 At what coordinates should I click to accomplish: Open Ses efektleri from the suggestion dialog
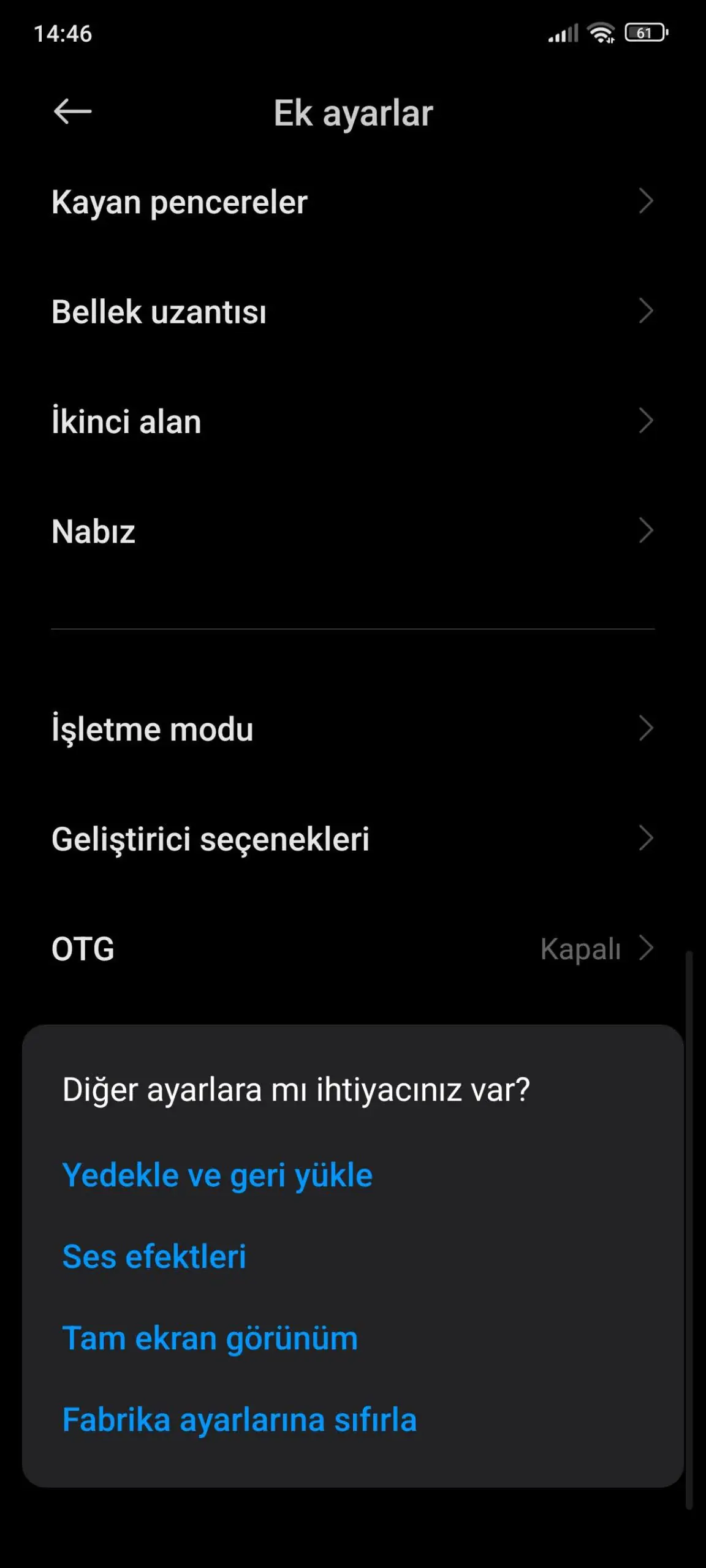154,1256
